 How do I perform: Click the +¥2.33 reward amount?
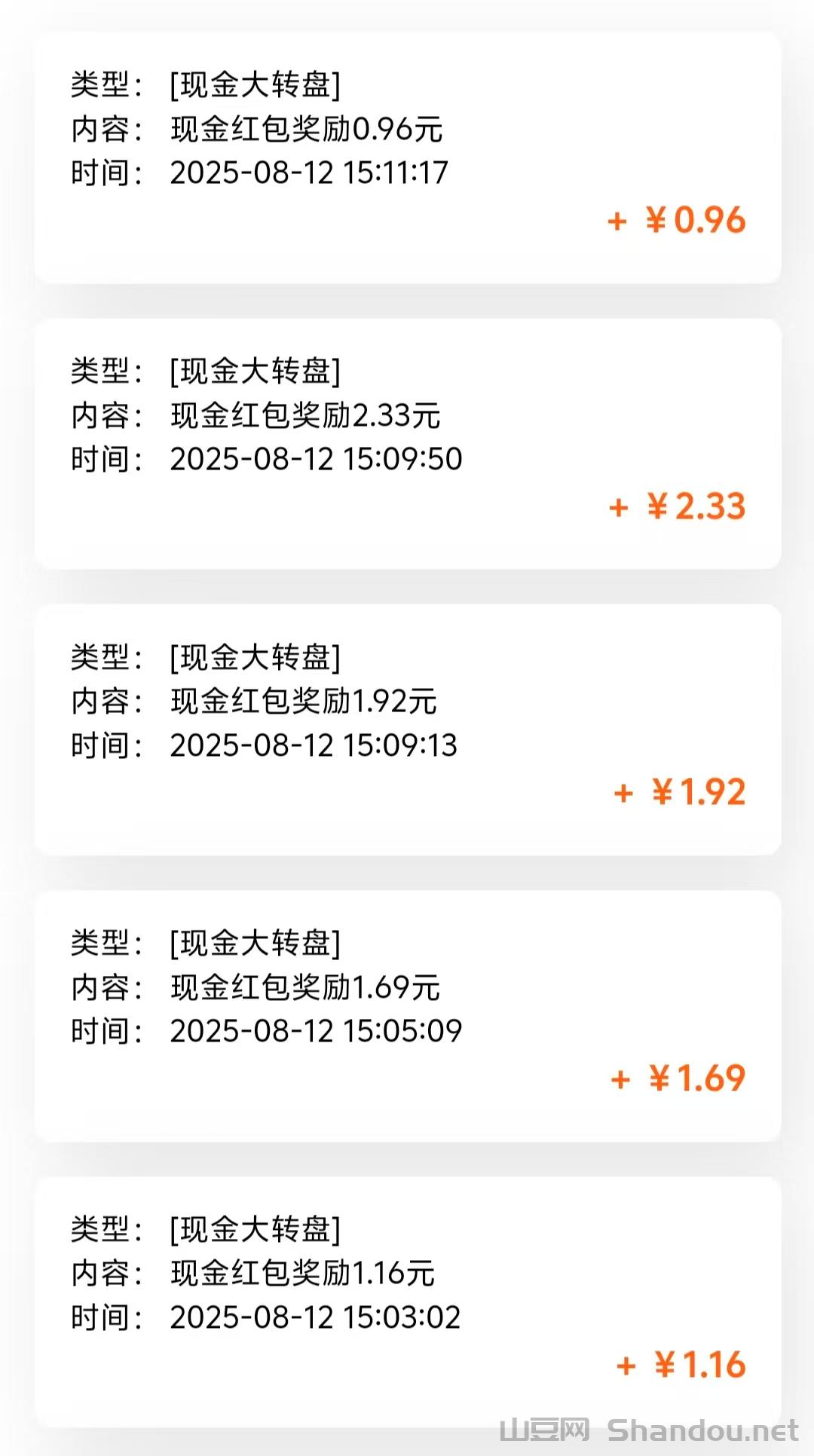[678, 508]
